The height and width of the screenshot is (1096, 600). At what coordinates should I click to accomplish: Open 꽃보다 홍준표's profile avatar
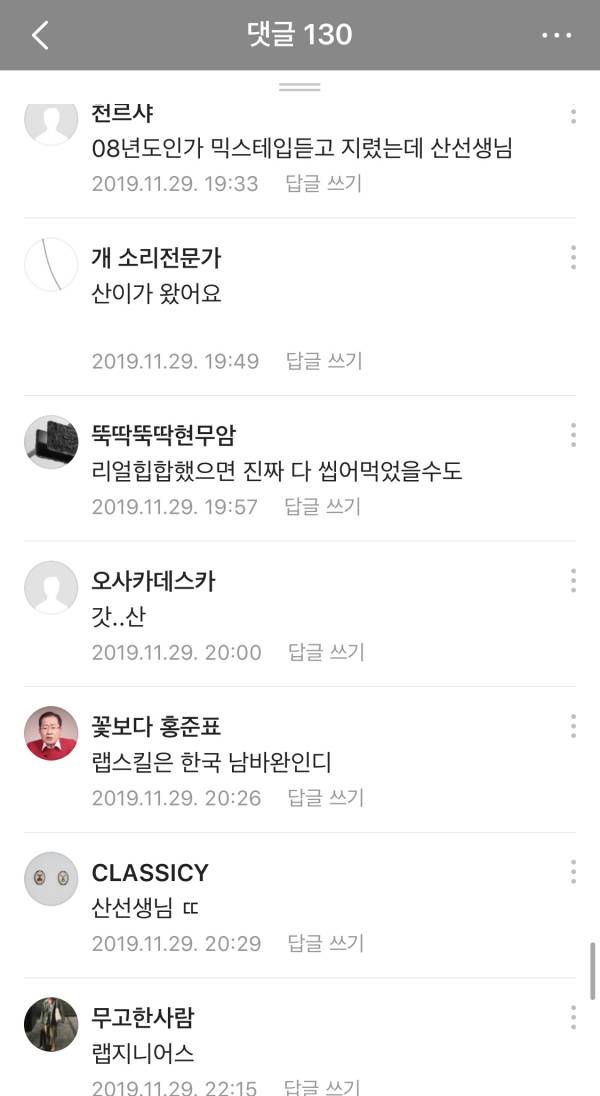[x=51, y=734]
